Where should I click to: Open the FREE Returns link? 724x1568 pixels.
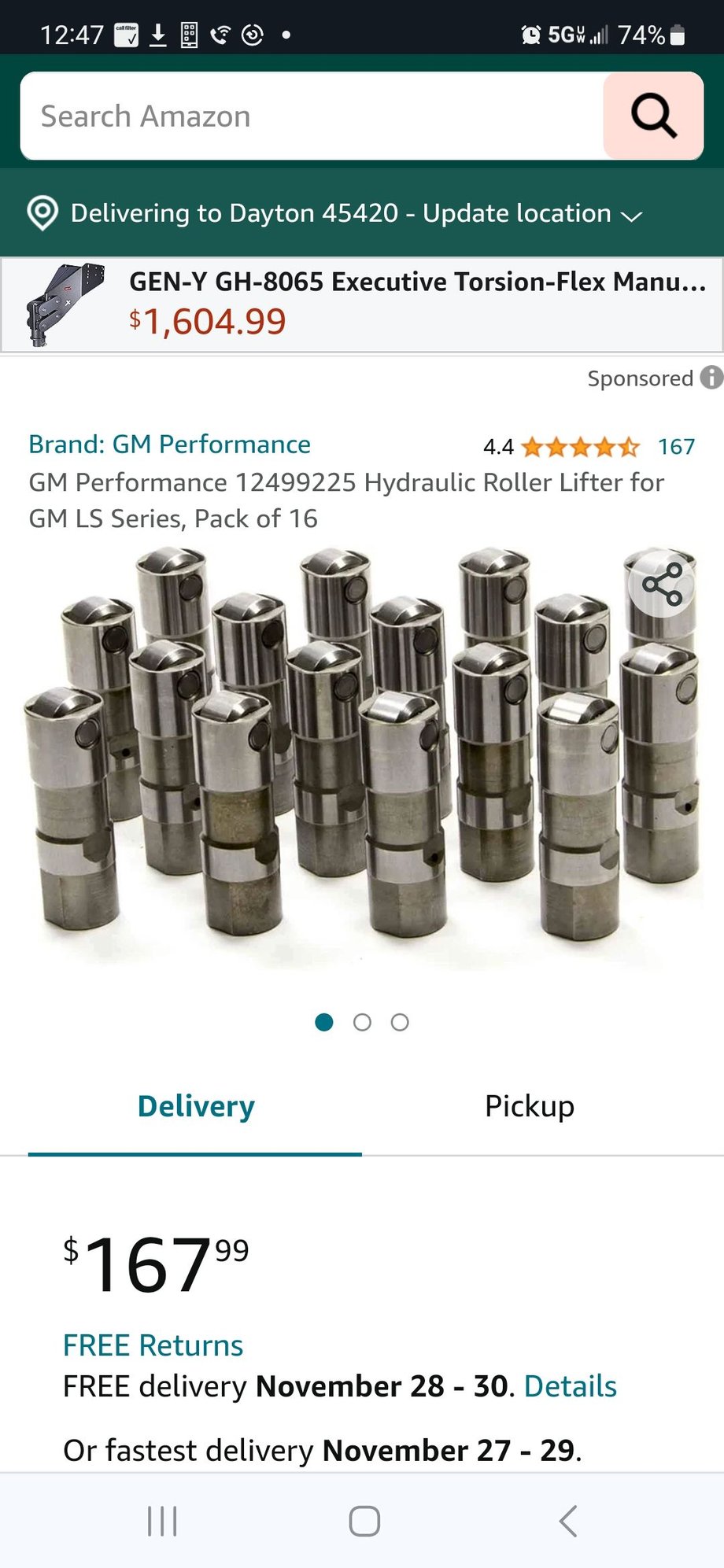coord(153,1345)
